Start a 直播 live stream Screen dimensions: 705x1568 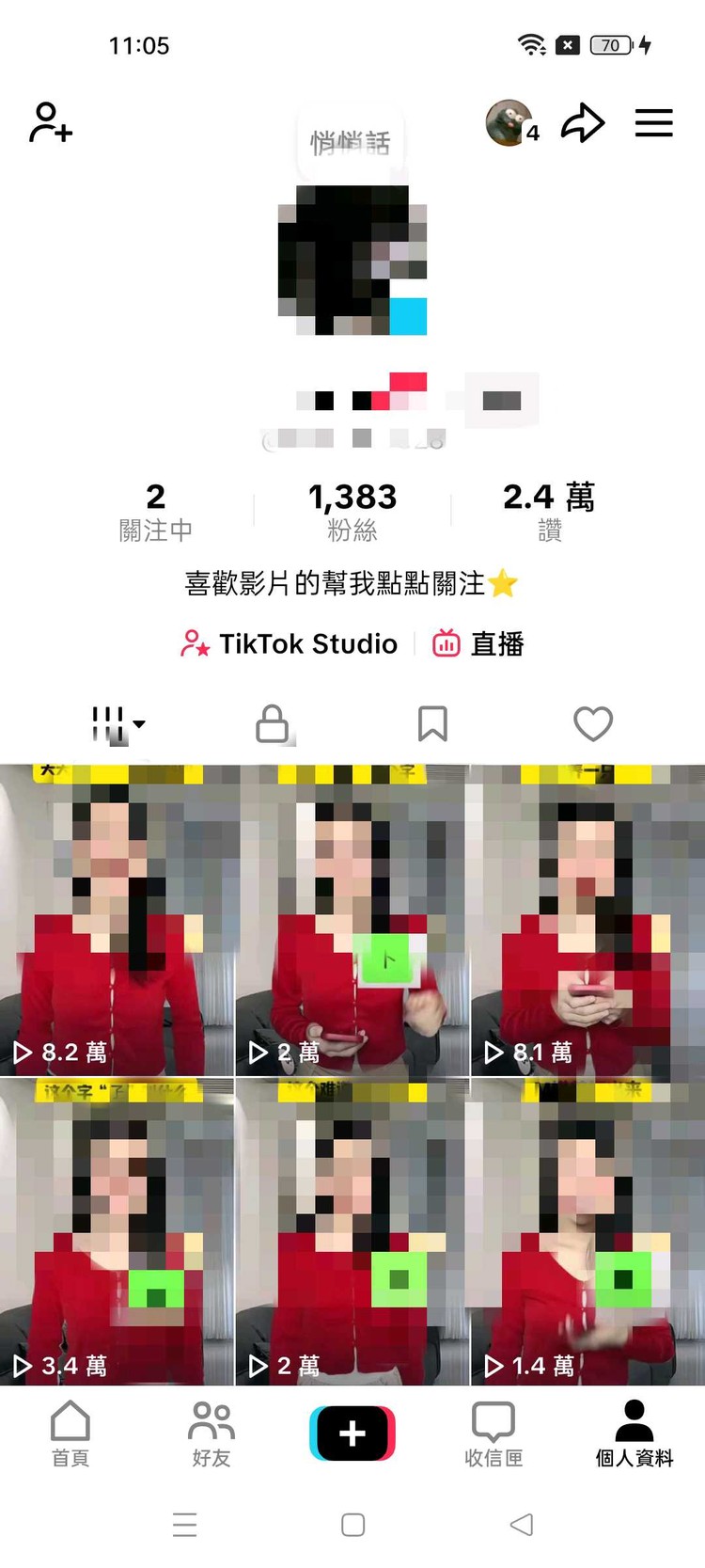pyautogui.click(x=478, y=643)
